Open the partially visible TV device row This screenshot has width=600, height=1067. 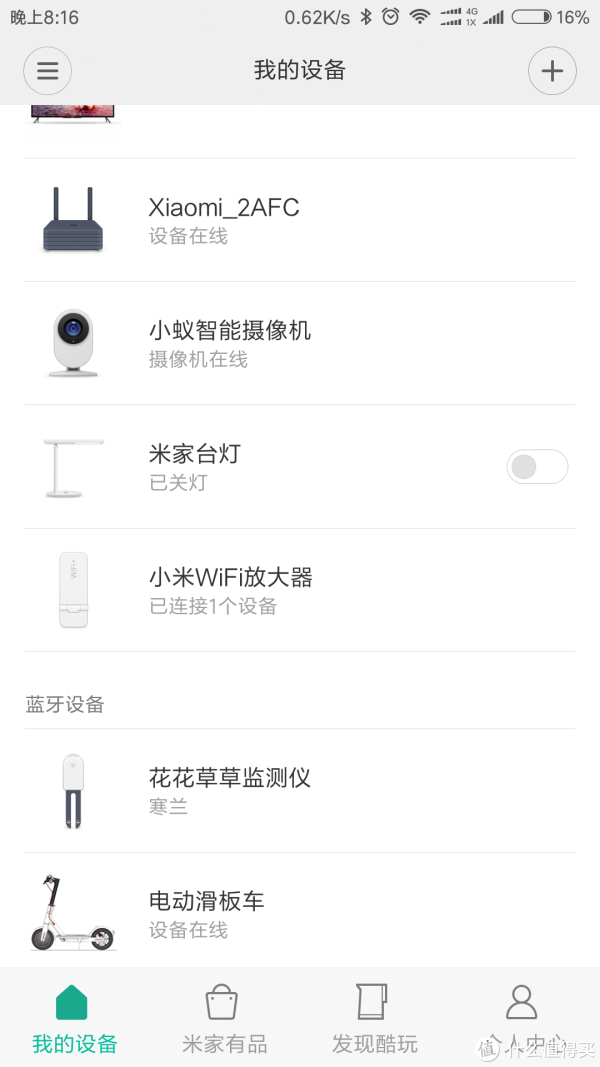(x=300, y=131)
